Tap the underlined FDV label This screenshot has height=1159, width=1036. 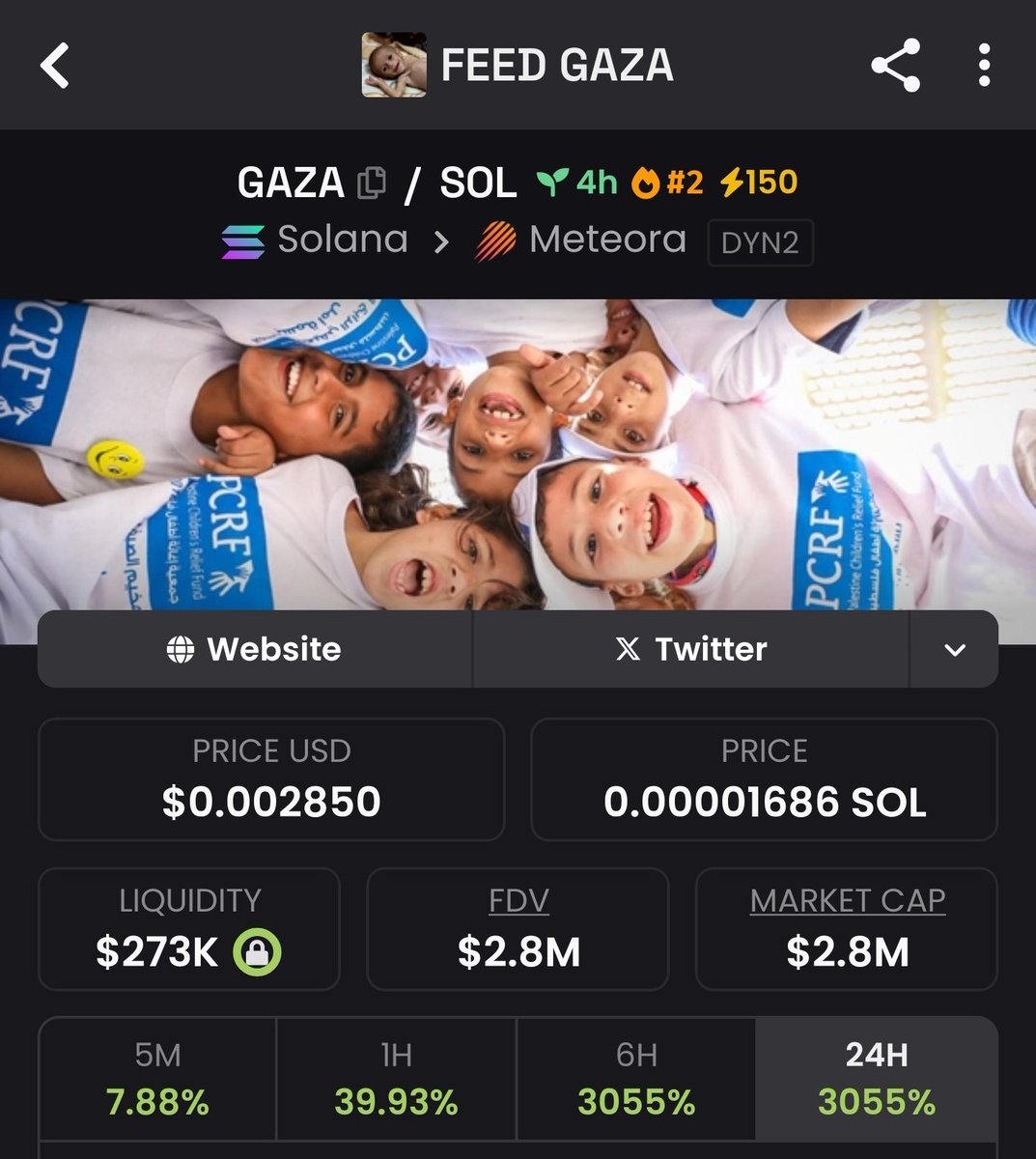pyautogui.click(x=518, y=900)
